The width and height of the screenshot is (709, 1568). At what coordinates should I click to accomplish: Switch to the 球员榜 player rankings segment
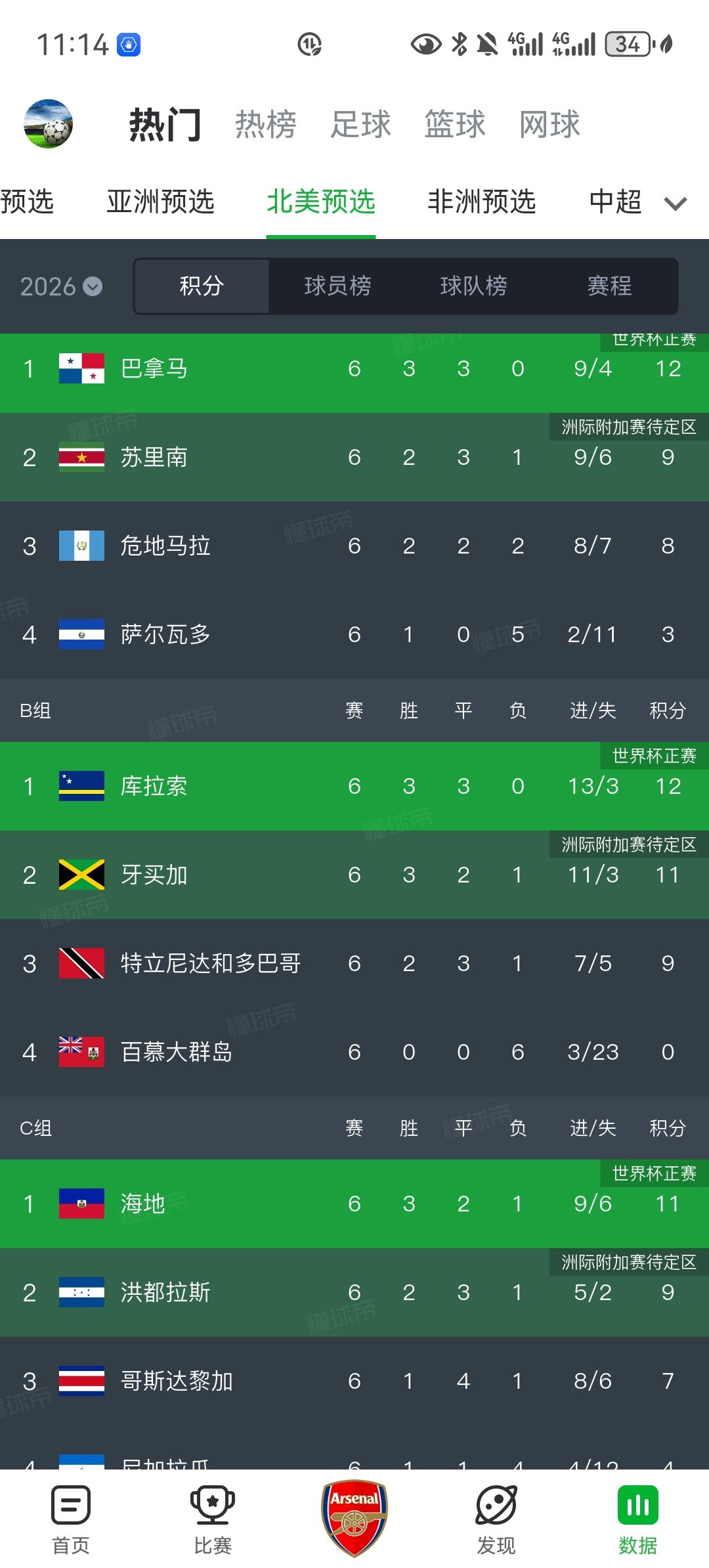click(339, 286)
